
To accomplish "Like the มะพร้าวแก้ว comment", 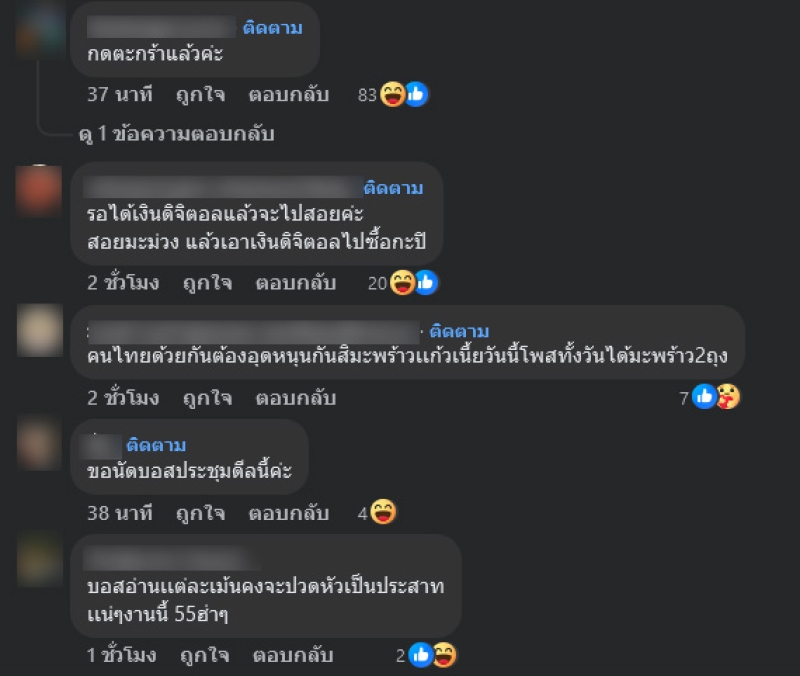I will pyautogui.click(x=207, y=397).
